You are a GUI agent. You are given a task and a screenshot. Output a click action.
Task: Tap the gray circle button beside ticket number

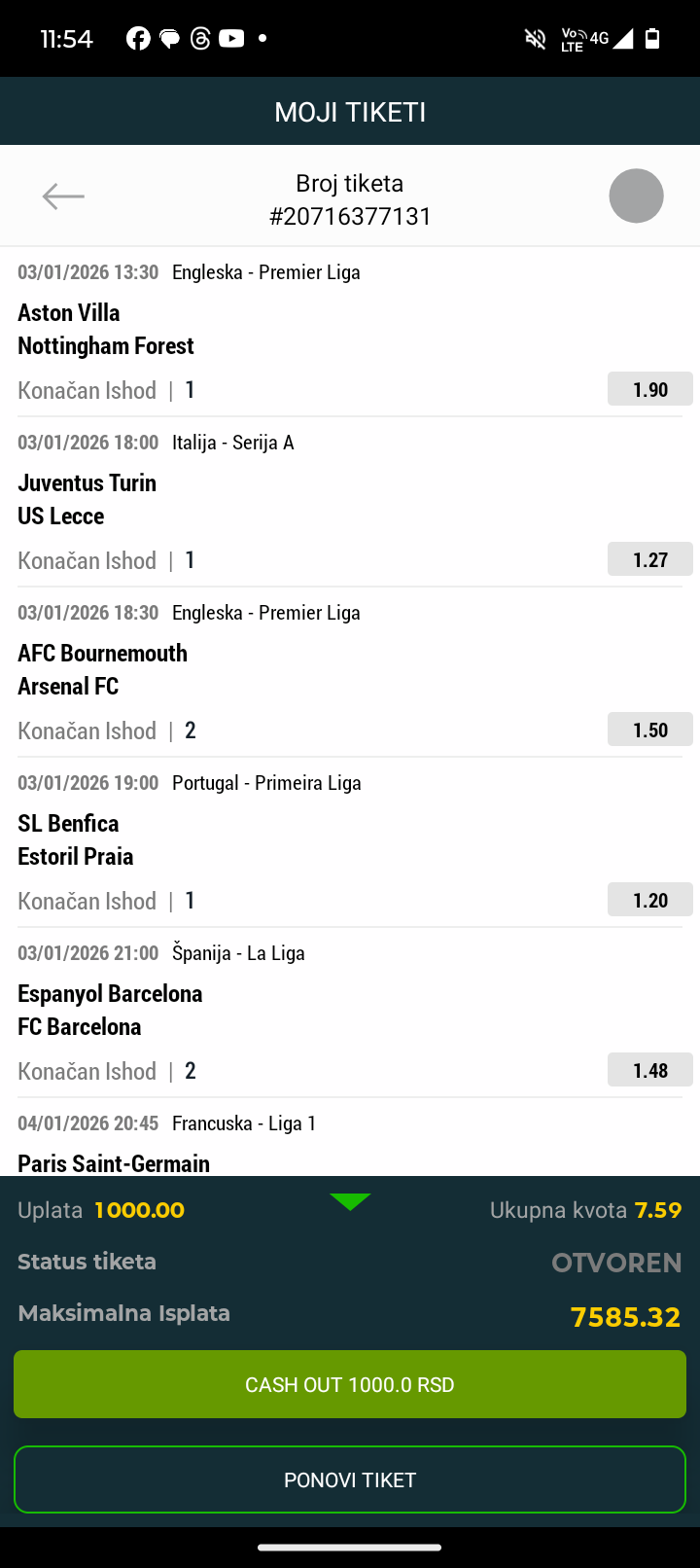[636, 196]
